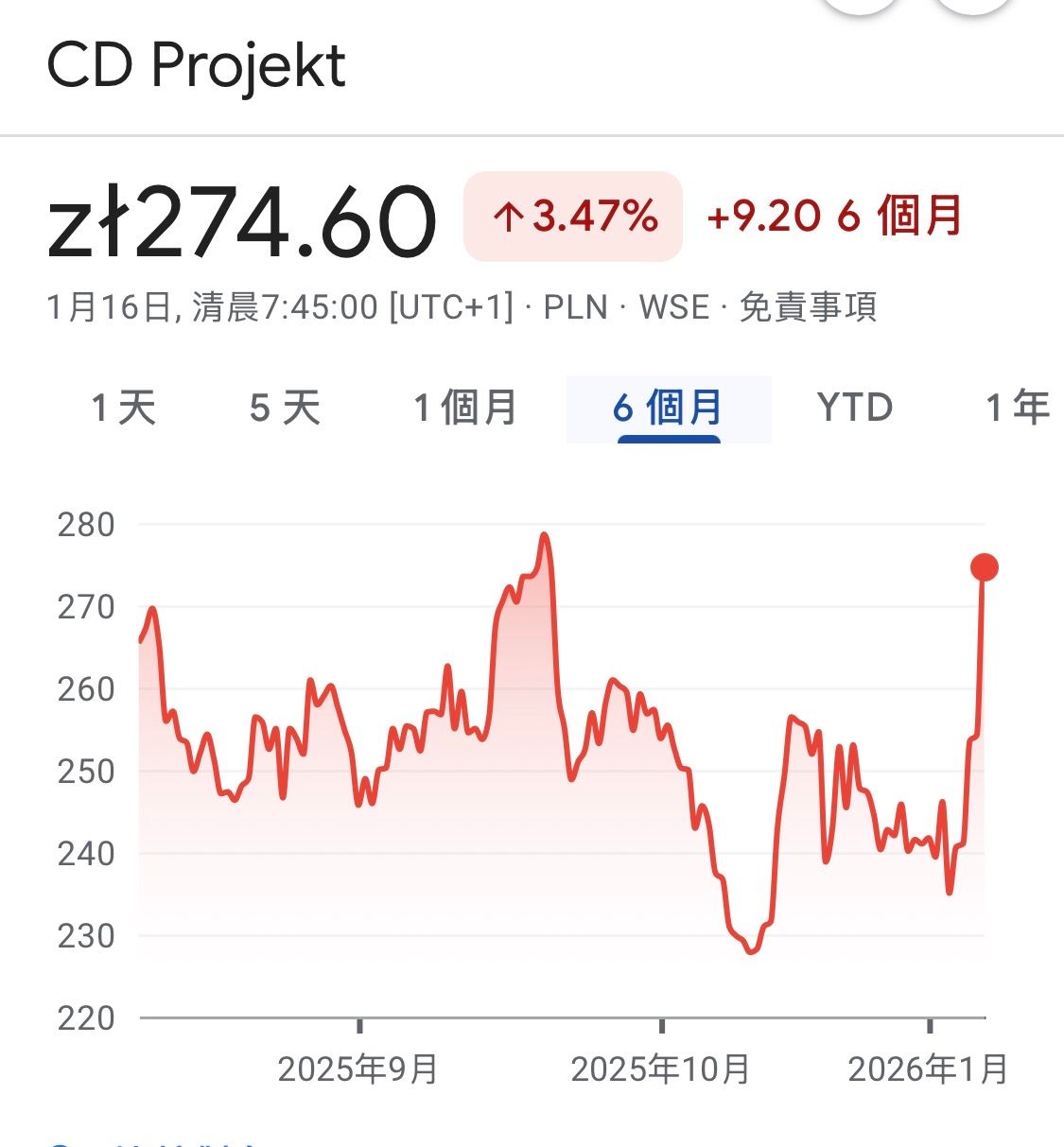Screen dimensions: 1064x1147
Task: Switch the chart to YTD
Action: [x=855, y=408]
